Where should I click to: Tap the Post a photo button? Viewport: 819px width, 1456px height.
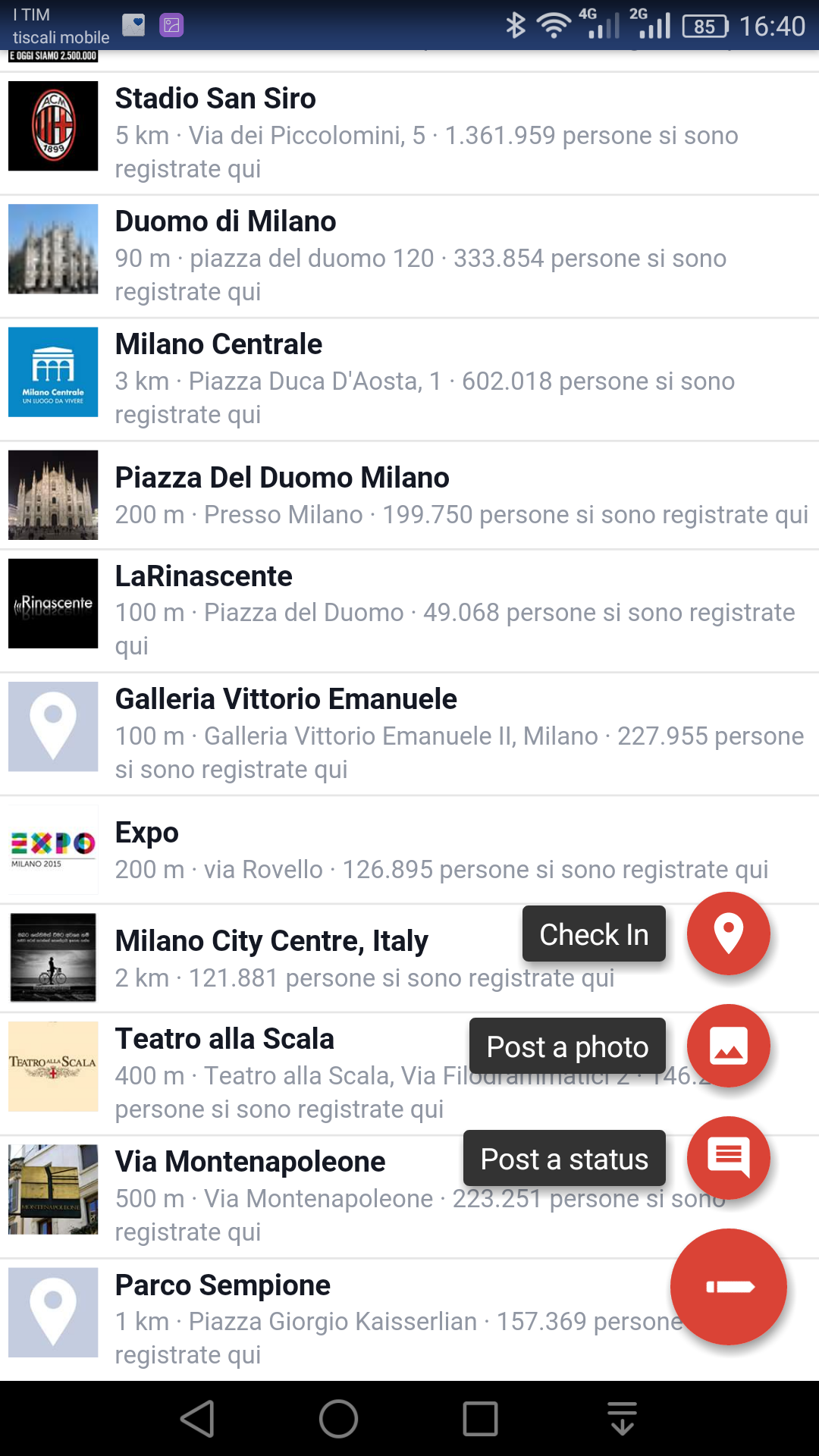(x=728, y=1046)
